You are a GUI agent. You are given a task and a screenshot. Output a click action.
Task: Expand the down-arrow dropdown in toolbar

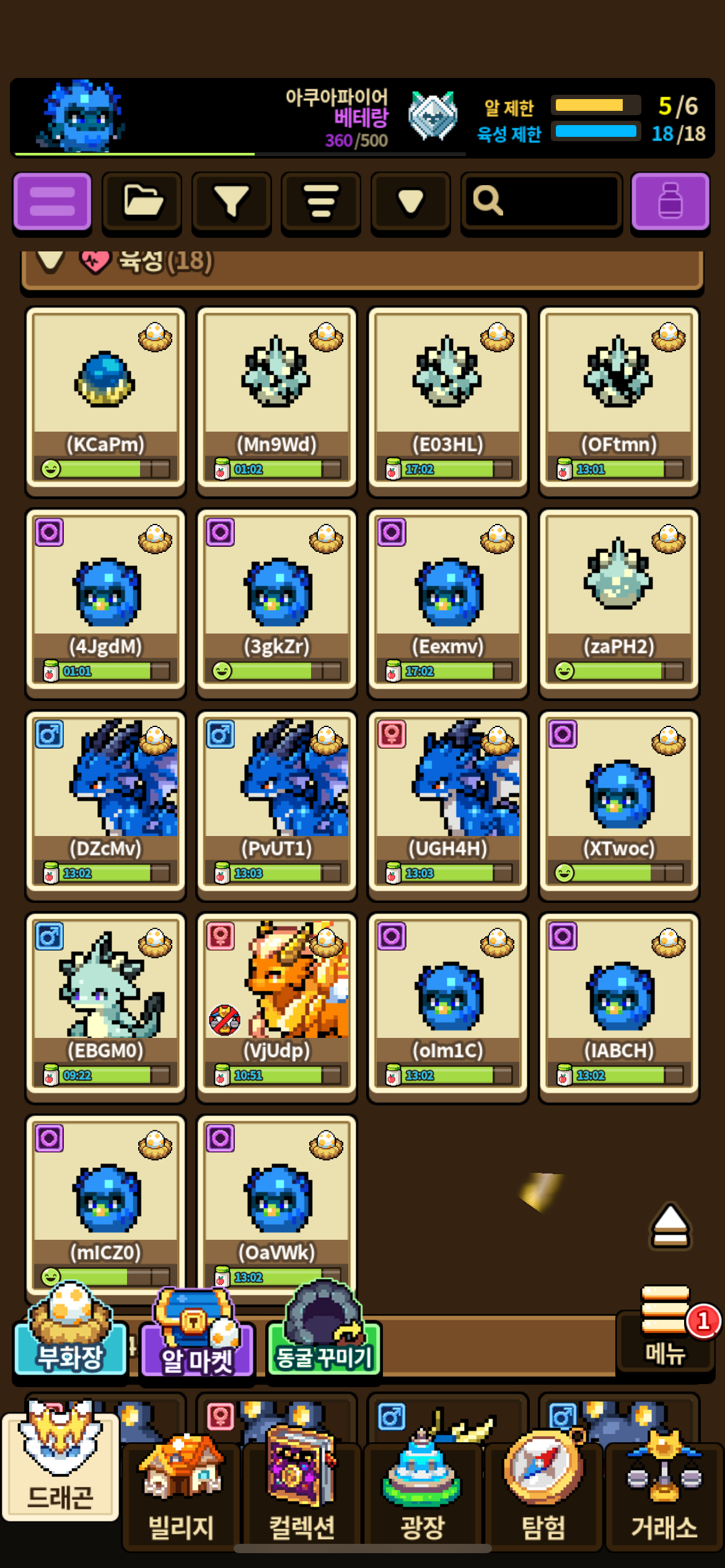(x=410, y=203)
